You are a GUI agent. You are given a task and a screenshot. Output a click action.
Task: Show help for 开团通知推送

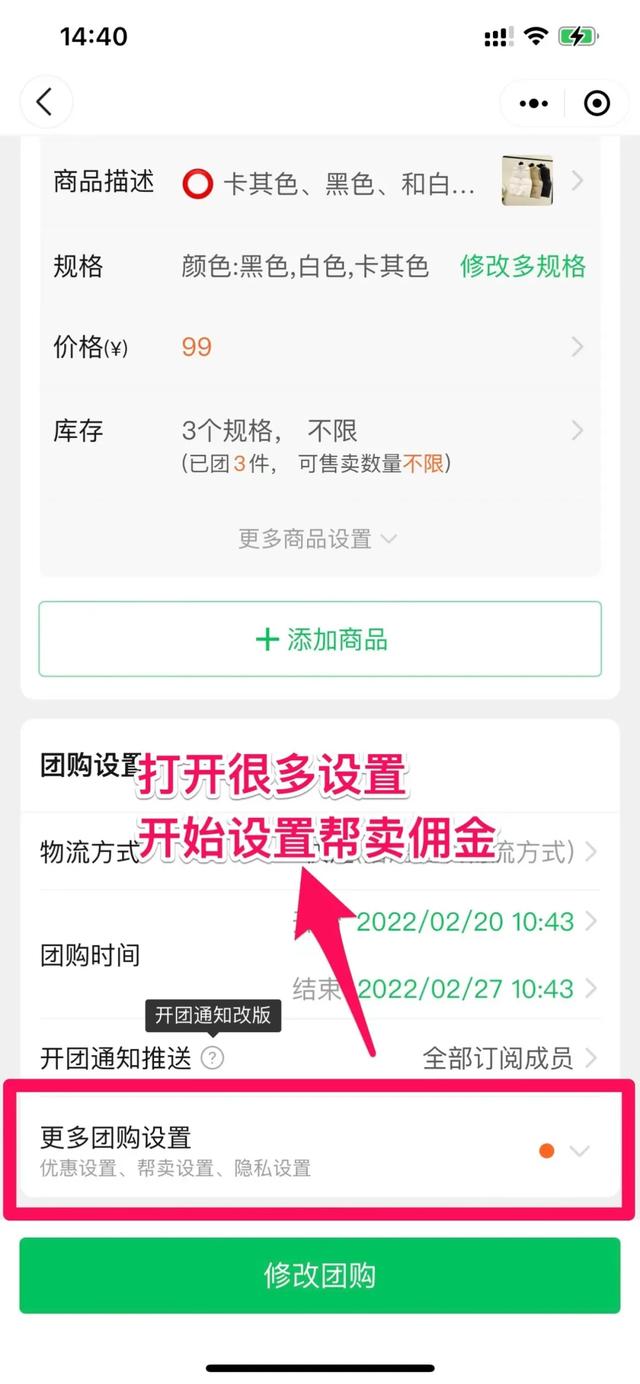click(212, 1058)
